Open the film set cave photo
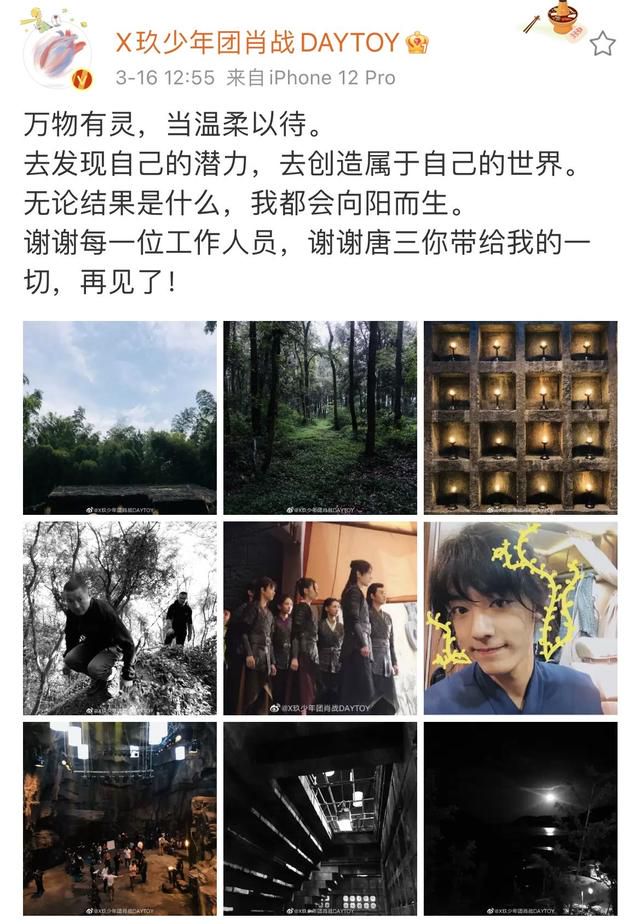Viewport: 640px width, 924px height. (120, 817)
